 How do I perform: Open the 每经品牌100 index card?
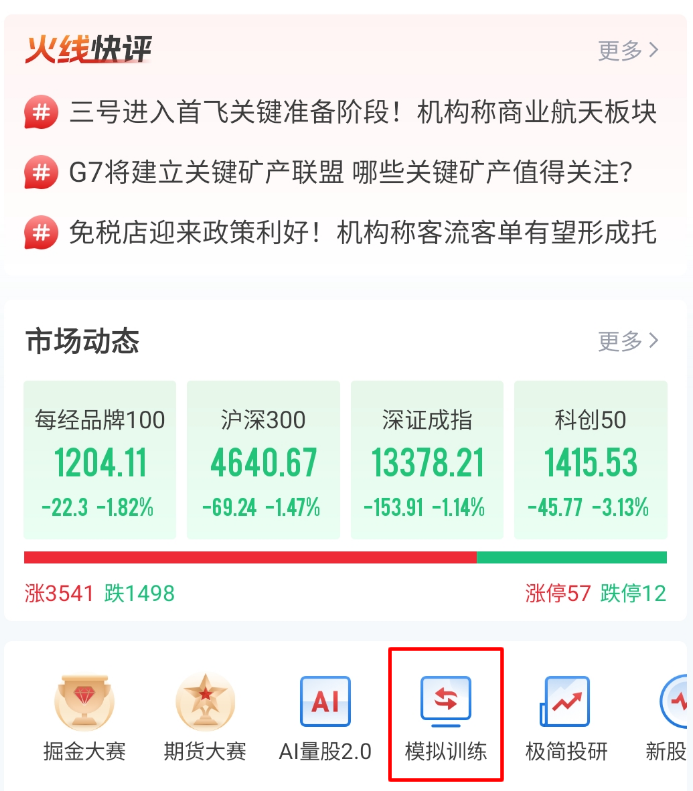pyautogui.click(x=100, y=460)
